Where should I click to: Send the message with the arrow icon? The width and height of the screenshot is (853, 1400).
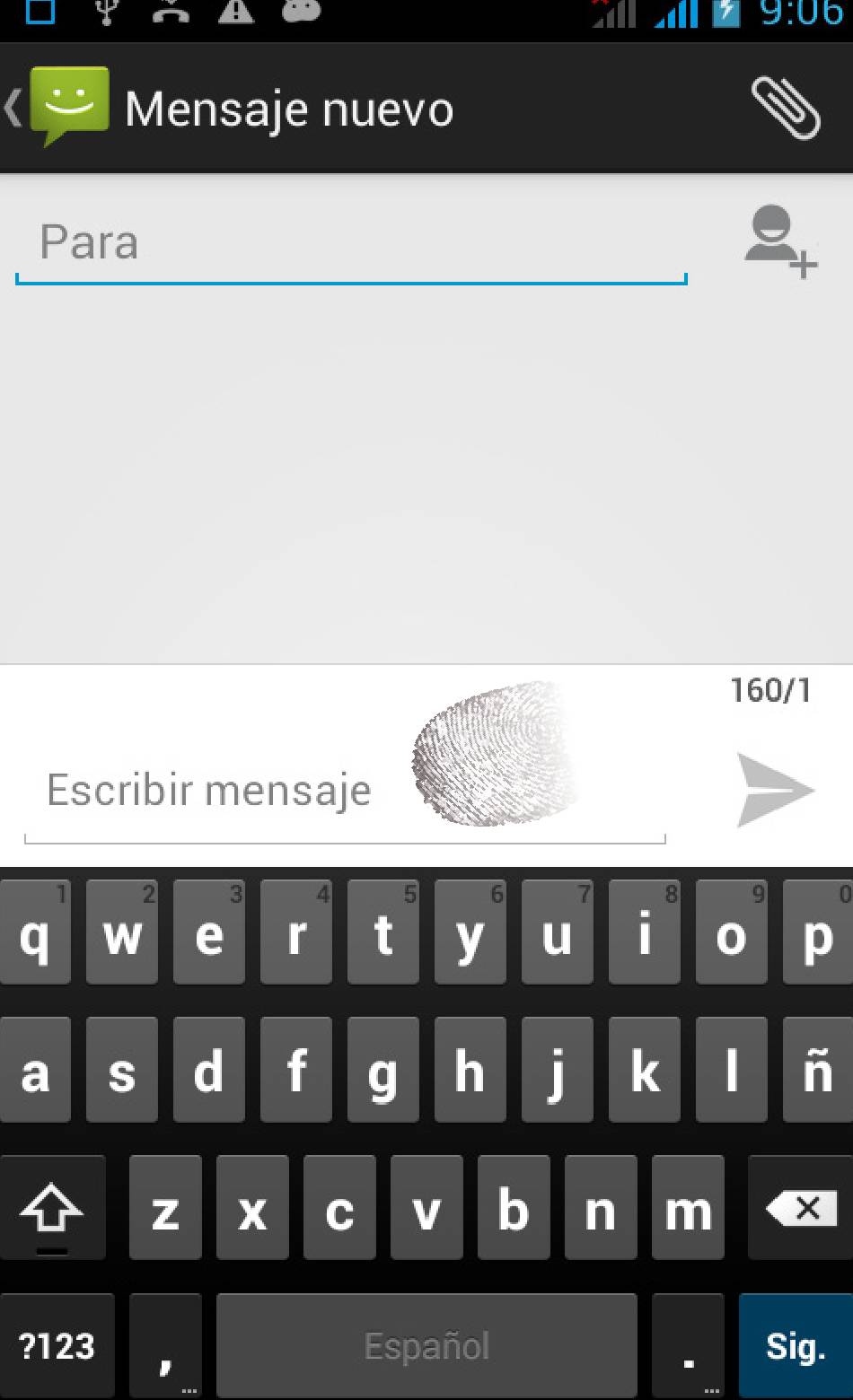tap(775, 790)
